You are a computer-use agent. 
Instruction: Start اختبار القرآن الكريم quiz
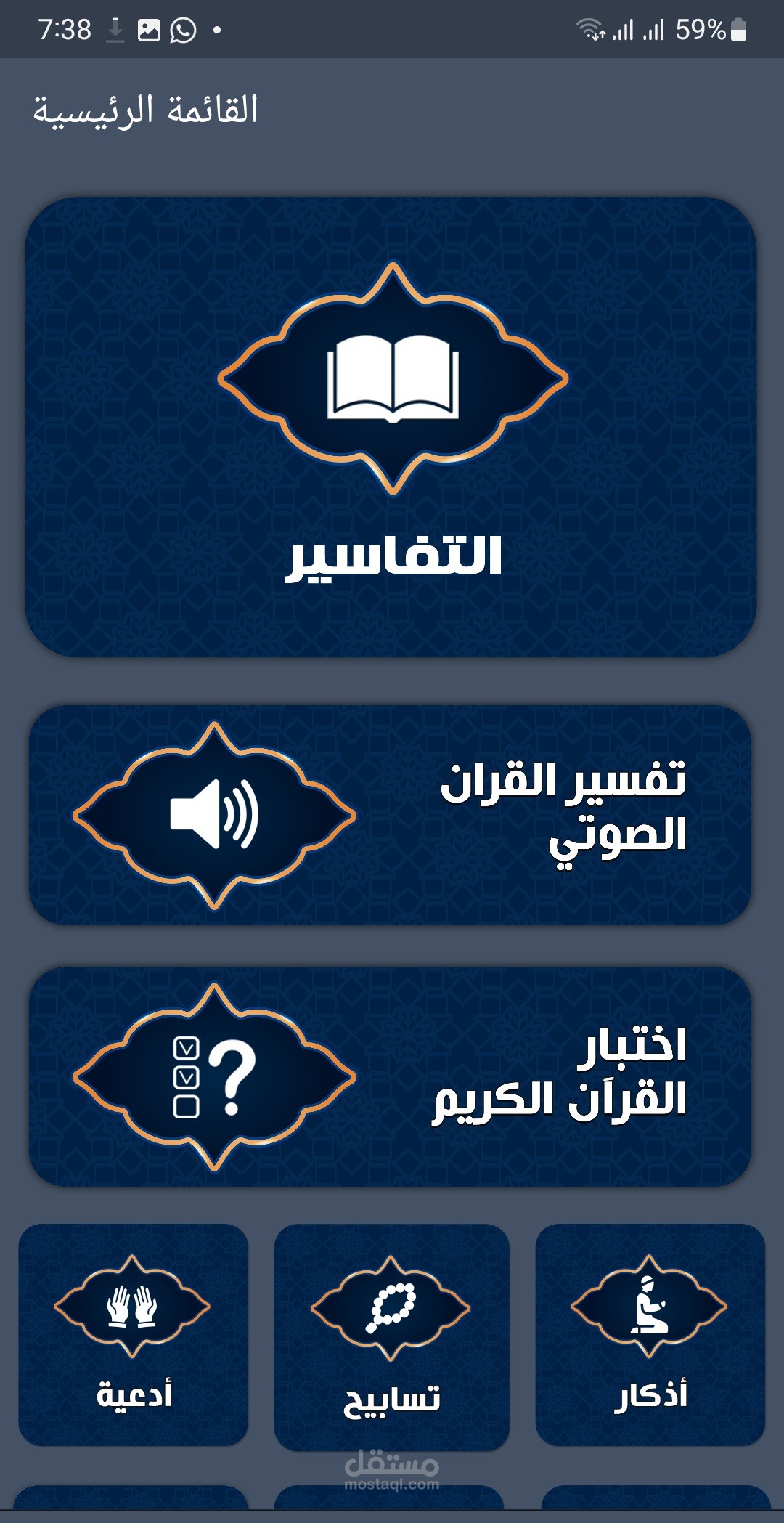390,1076
